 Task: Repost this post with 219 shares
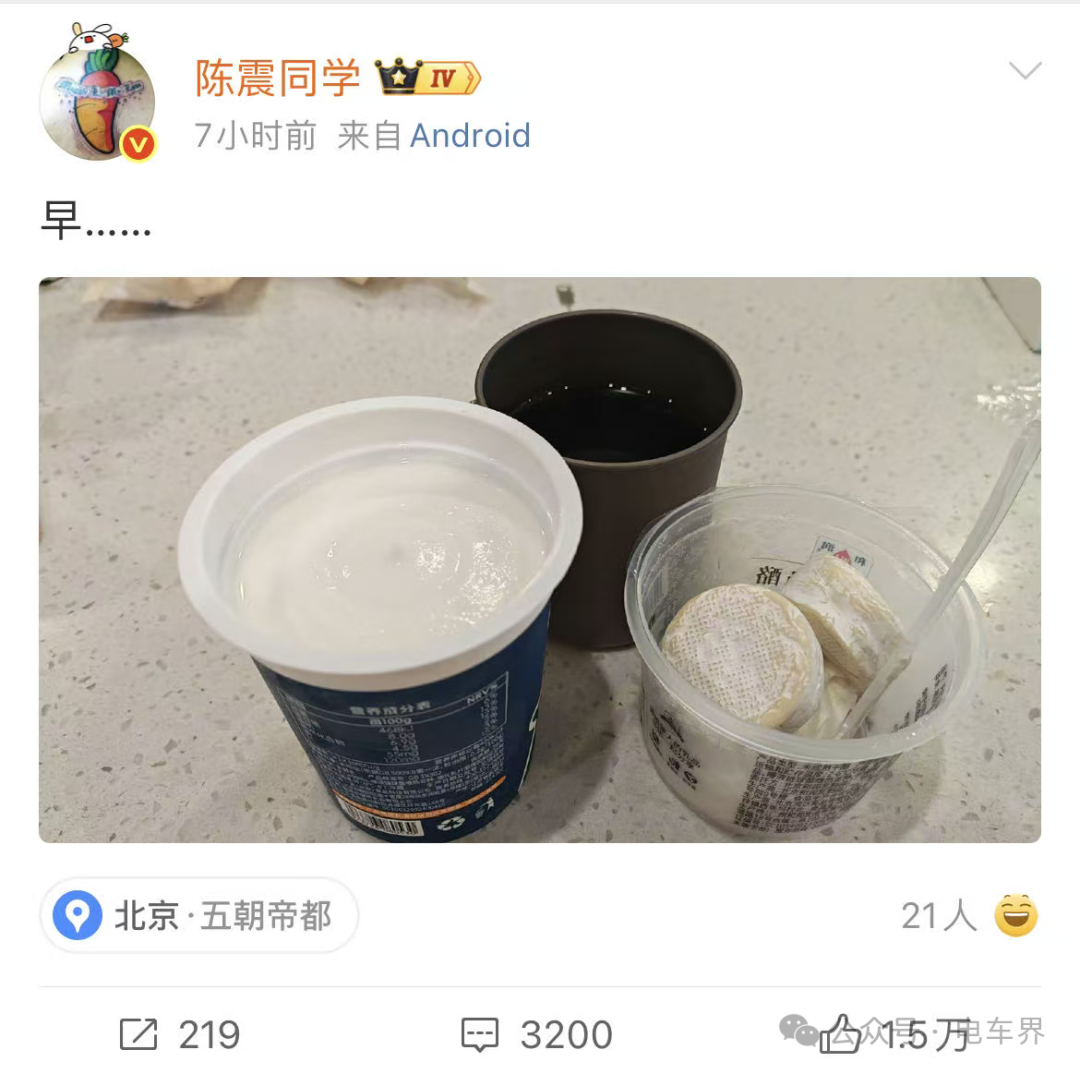pos(180,1035)
